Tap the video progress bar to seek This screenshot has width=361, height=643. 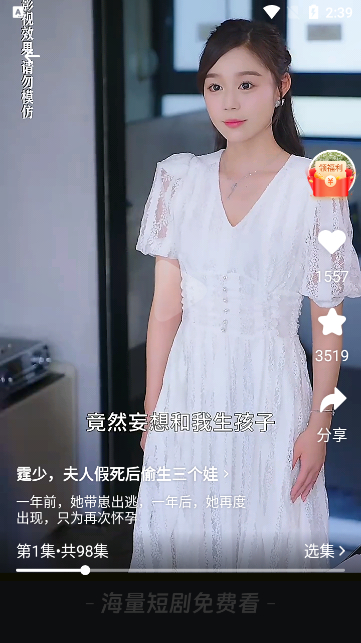tap(180, 570)
